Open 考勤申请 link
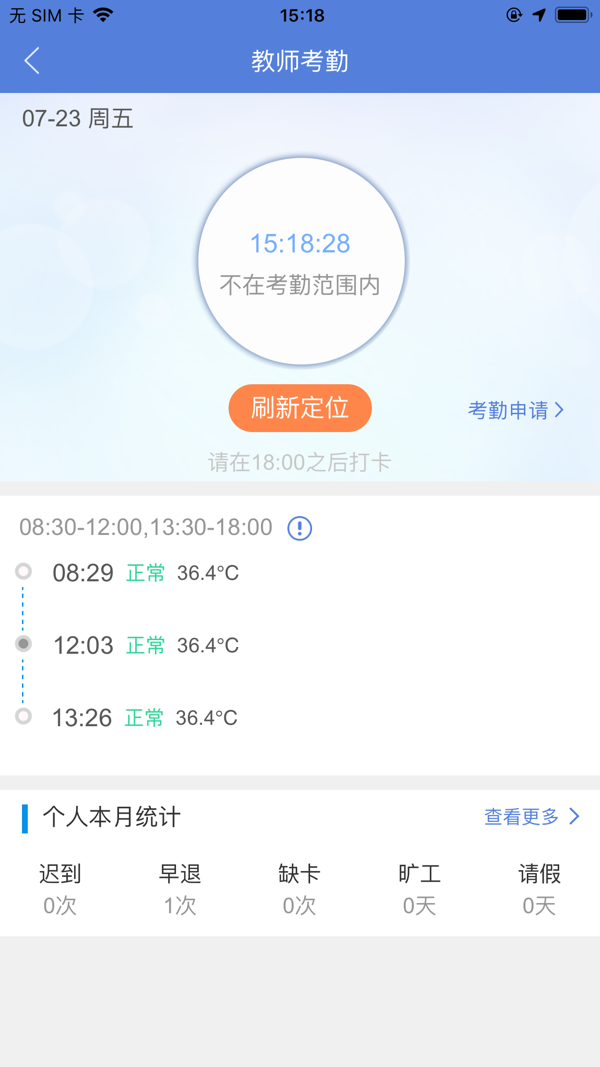The width and height of the screenshot is (600, 1067). tap(516, 410)
